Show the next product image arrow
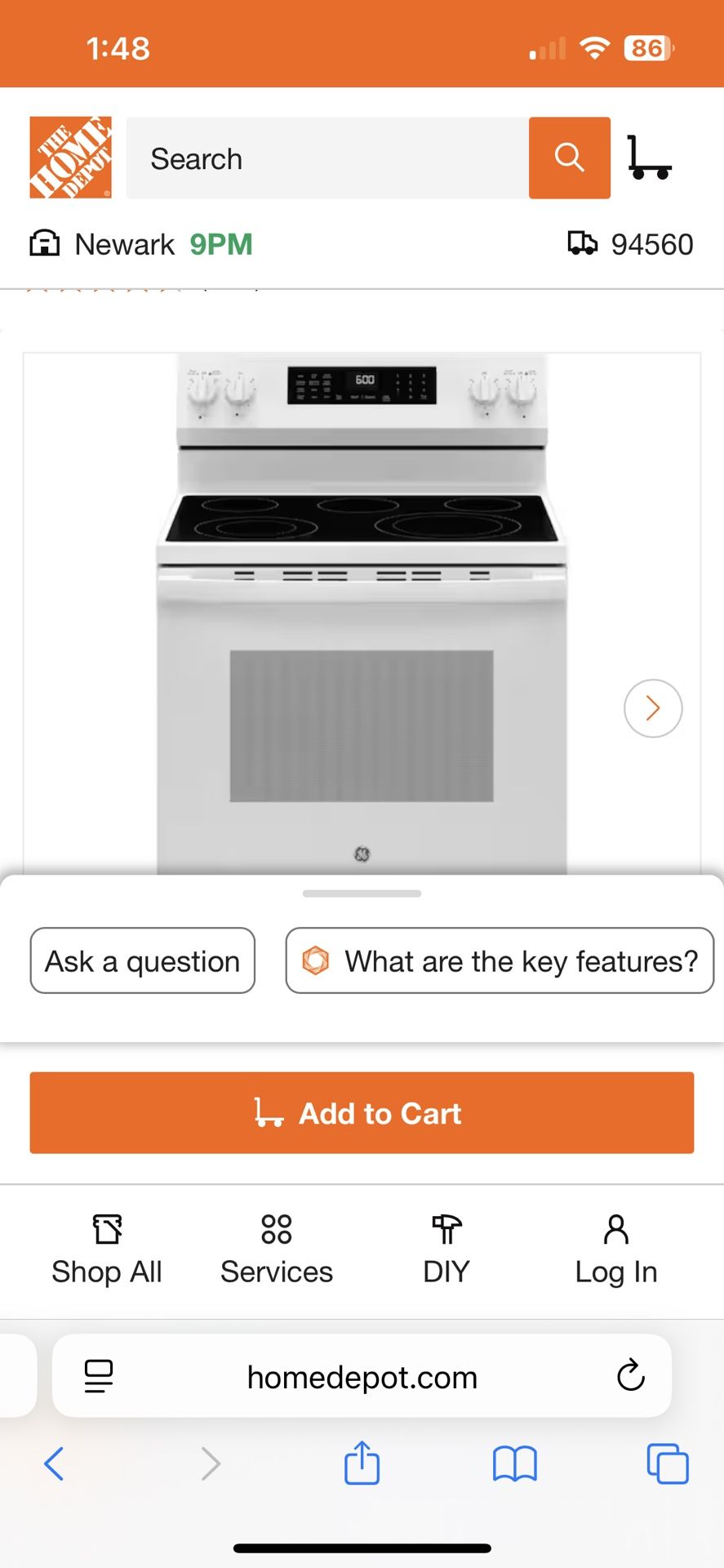The image size is (724, 1568). tap(652, 708)
